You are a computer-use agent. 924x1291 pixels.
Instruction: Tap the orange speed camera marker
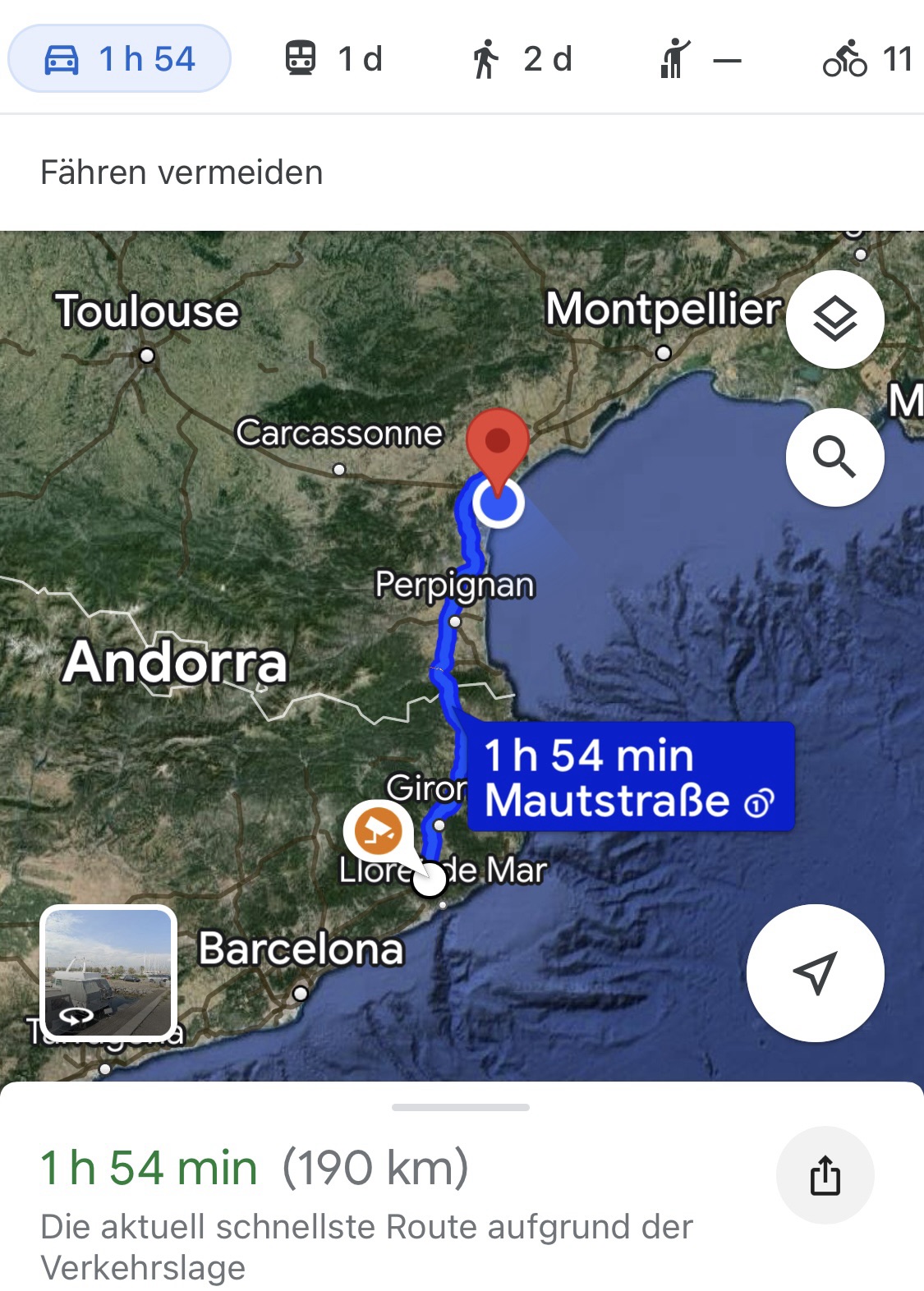click(378, 829)
